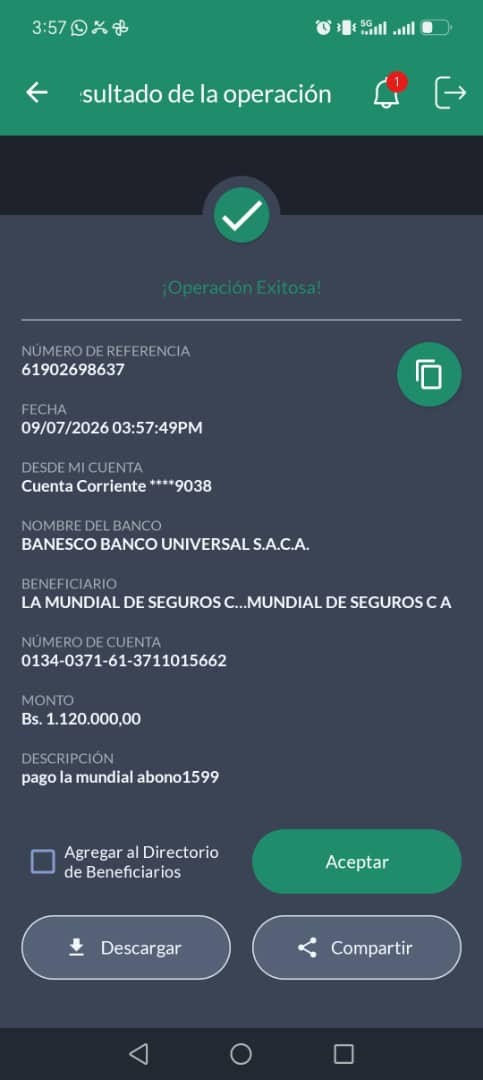This screenshot has height=1080, width=483.
Task: Open the notifications bell
Action: click(387, 93)
